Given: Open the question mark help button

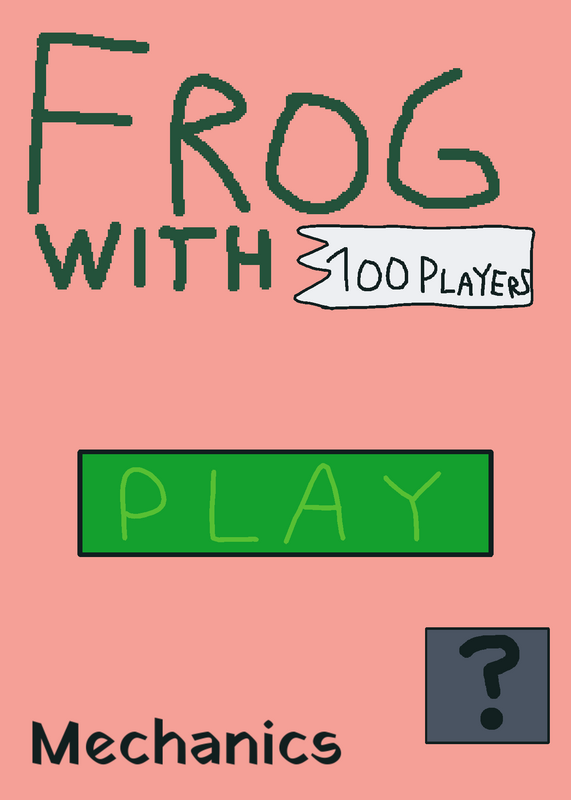Looking at the screenshot, I should [487, 685].
